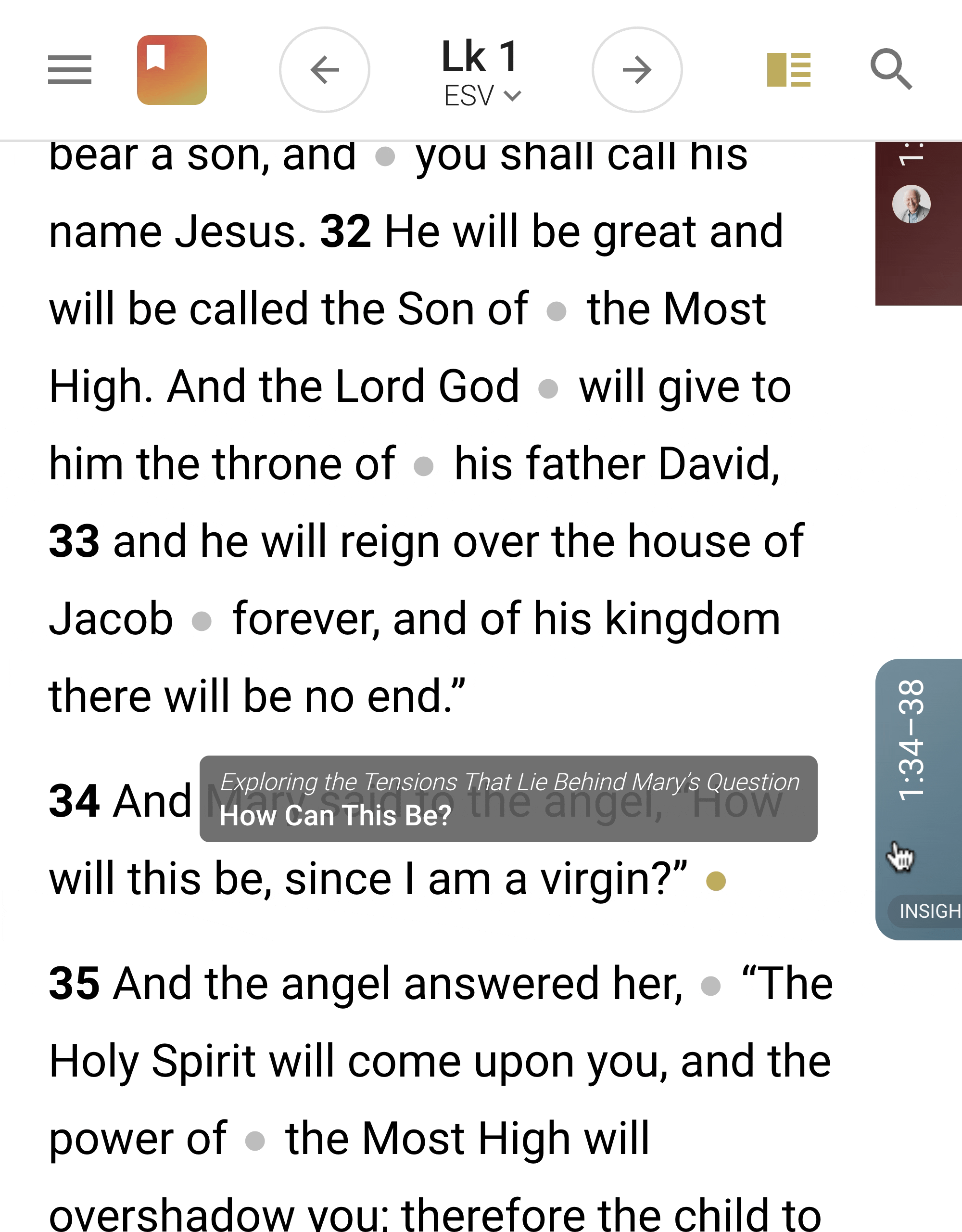Go to the next chapter
The height and width of the screenshot is (1232, 962).
click(637, 70)
